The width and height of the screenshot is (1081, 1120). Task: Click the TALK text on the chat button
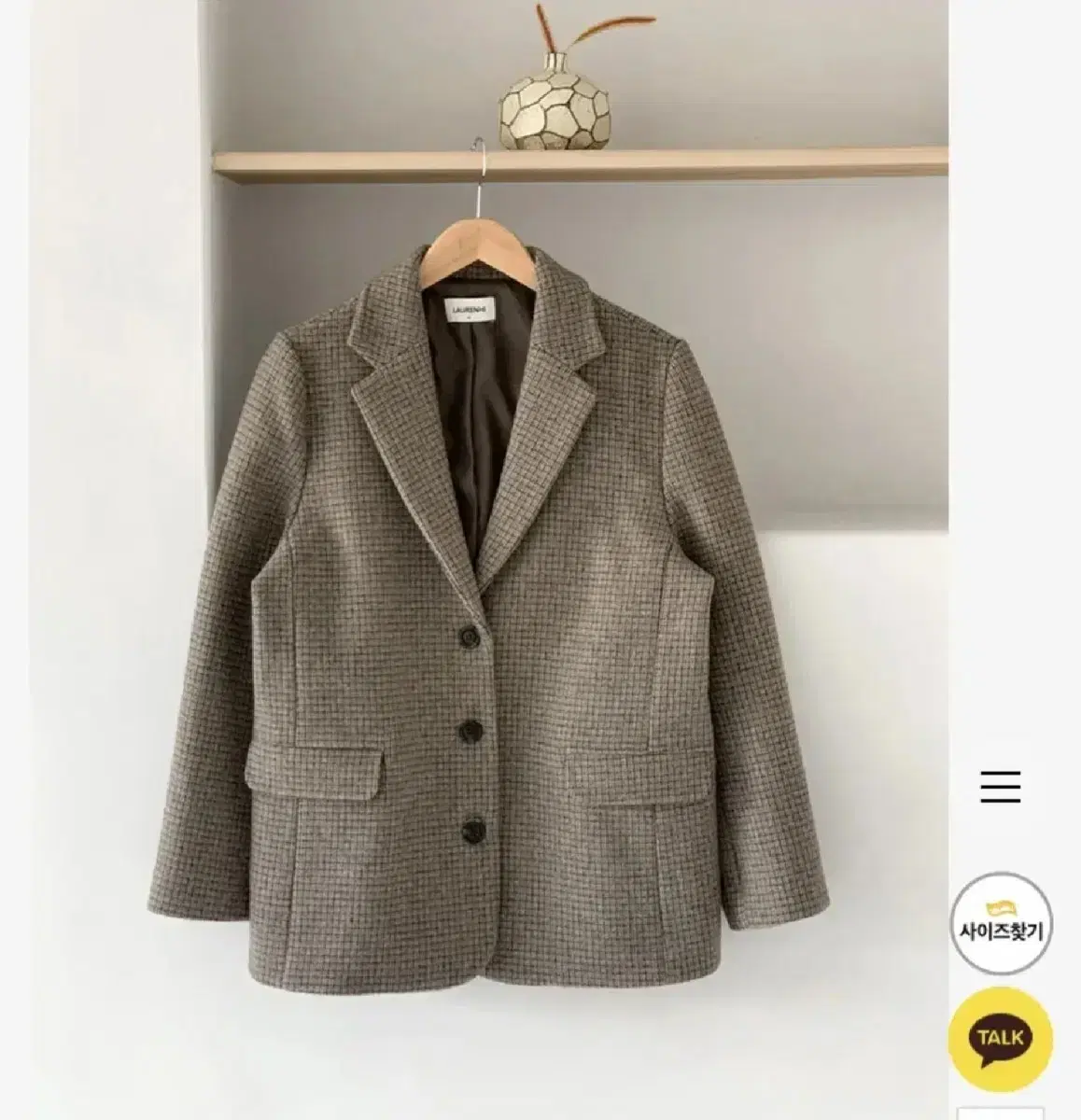(x=1001, y=1036)
